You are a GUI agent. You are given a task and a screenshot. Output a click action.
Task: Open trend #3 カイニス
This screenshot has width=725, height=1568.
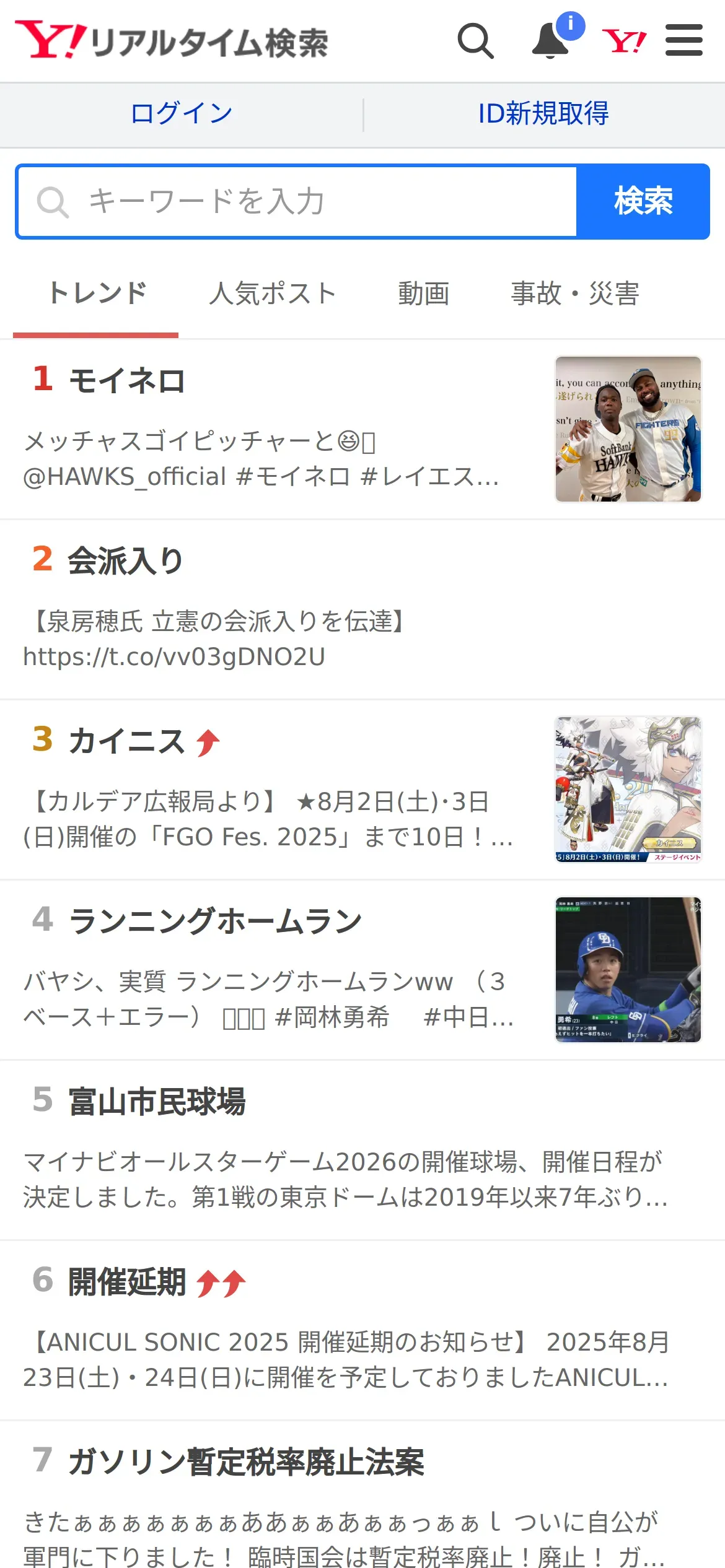pos(127,741)
